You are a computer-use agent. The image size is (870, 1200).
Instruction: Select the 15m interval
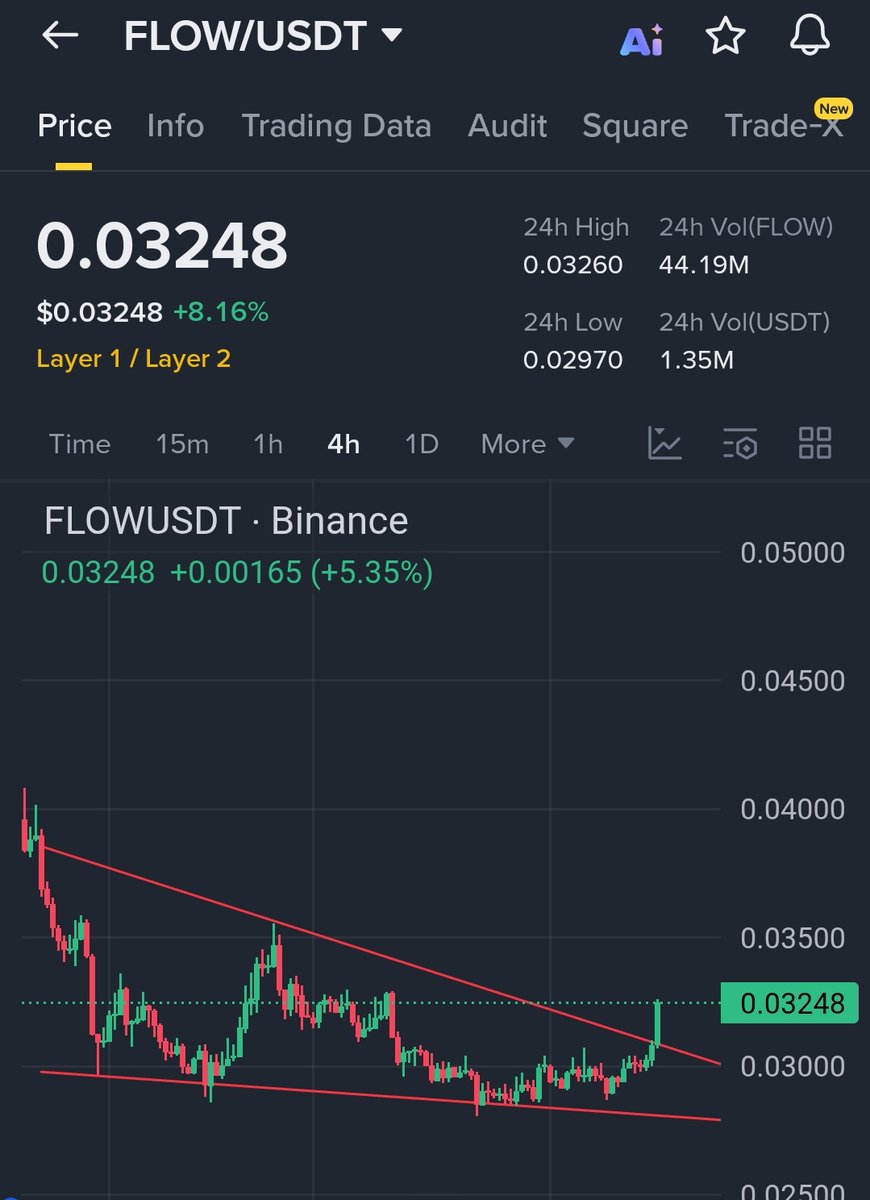[182, 444]
